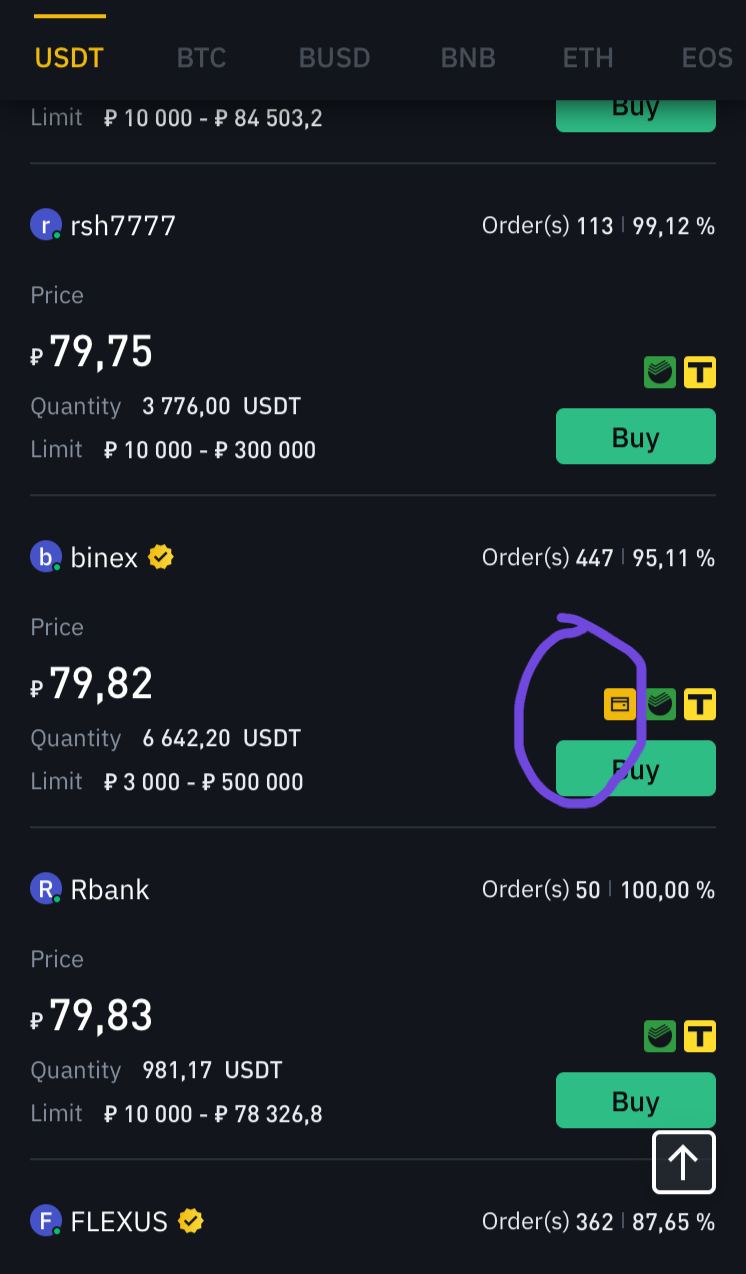Buy USDT from rsh7777

click(636, 437)
